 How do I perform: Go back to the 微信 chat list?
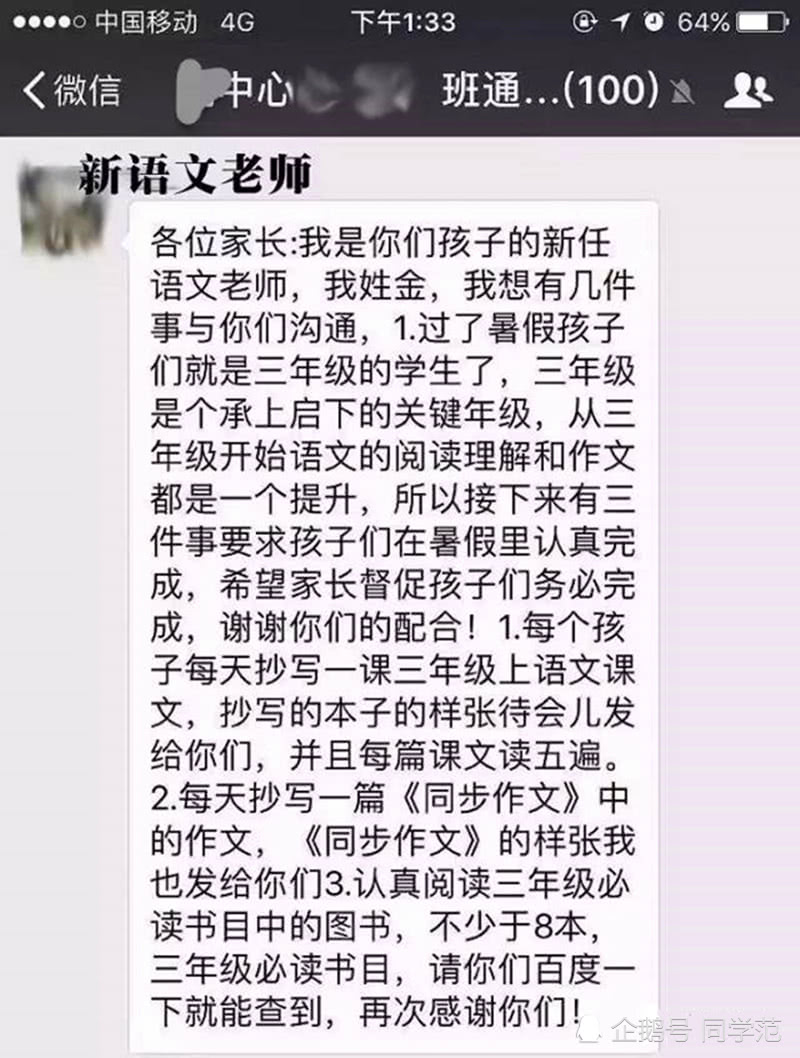click(x=72, y=91)
